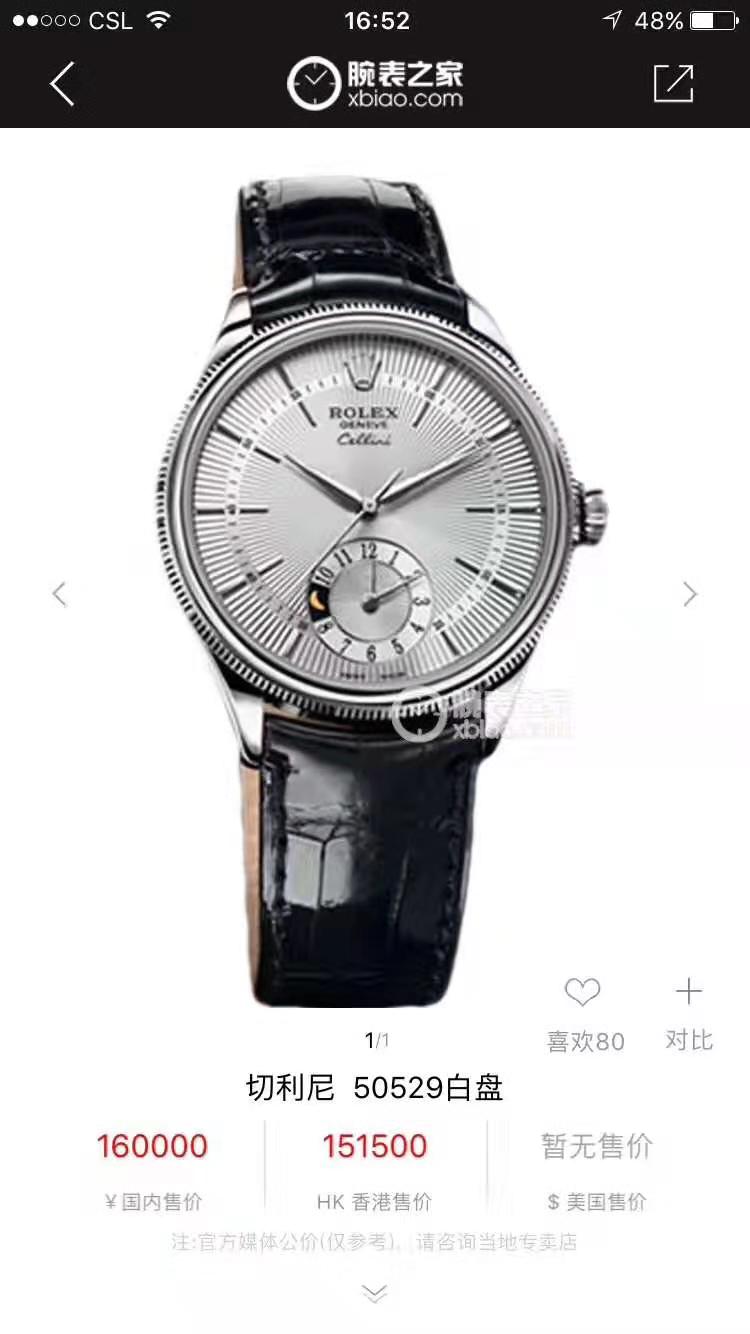Show the next watch image
The image size is (750, 1334).
(690, 594)
